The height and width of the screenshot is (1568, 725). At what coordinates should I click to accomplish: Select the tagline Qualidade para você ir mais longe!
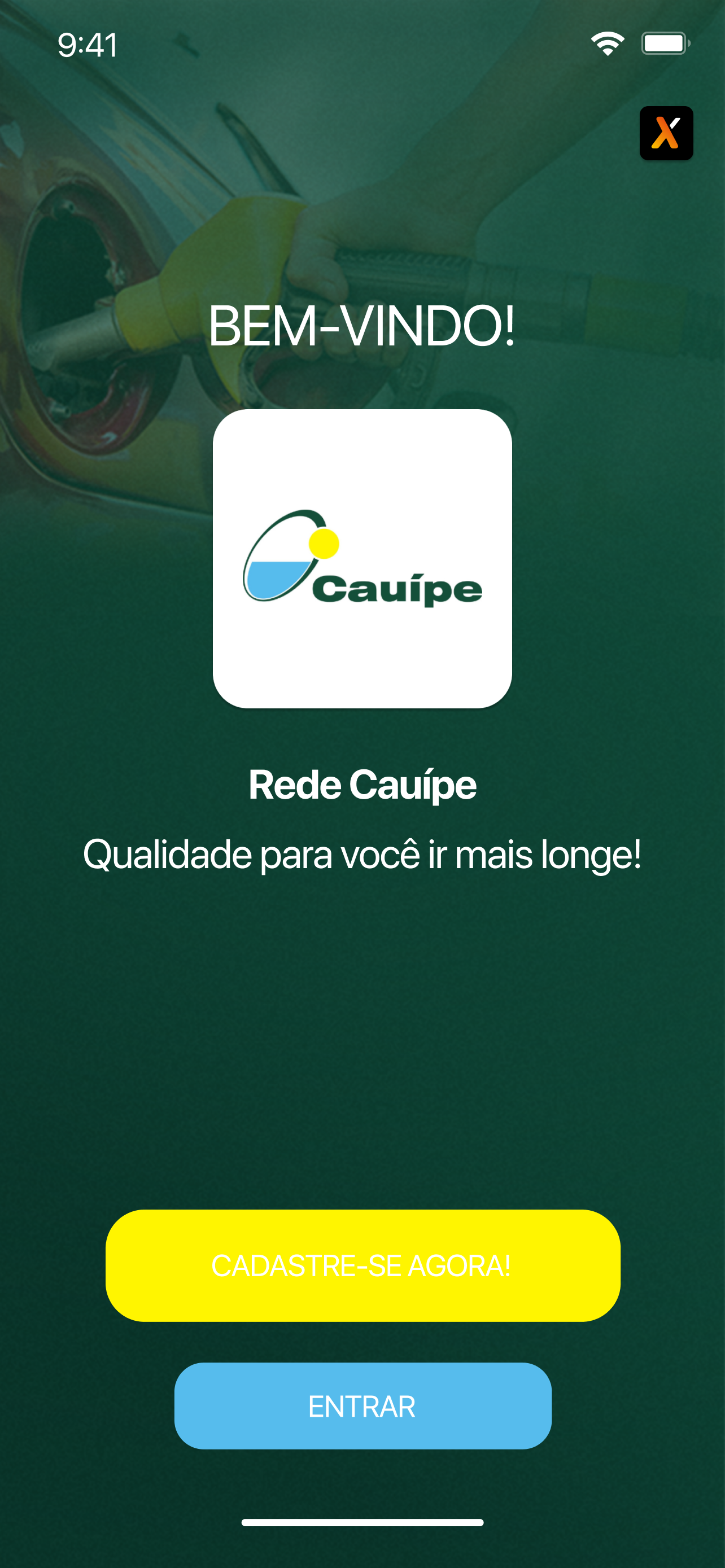[363, 854]
